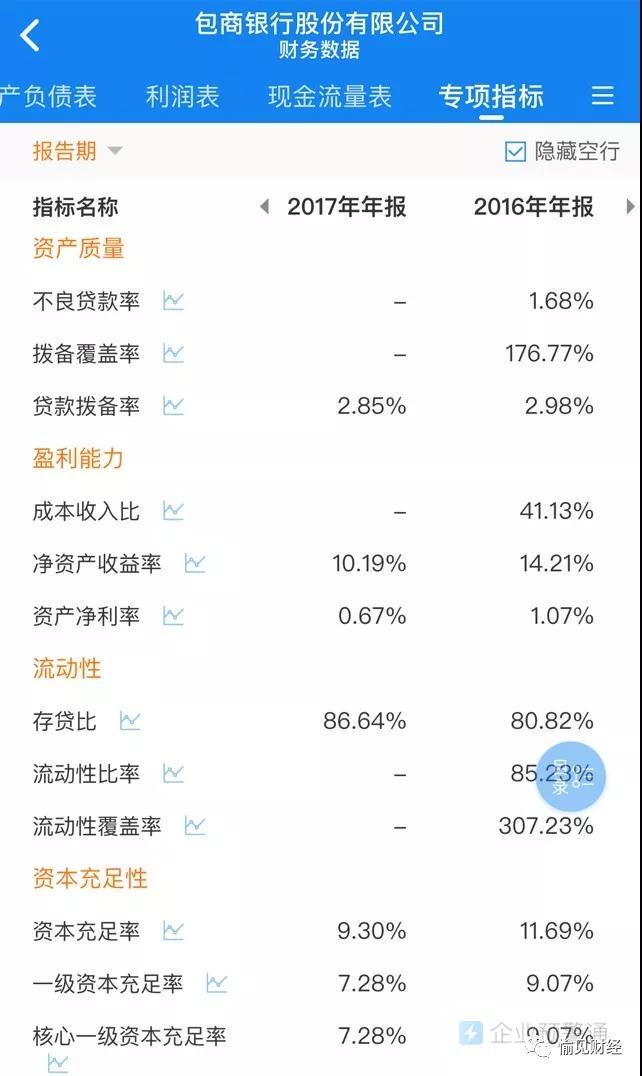
Task: Go back using the header arrow
Action: tap(30, 37)
